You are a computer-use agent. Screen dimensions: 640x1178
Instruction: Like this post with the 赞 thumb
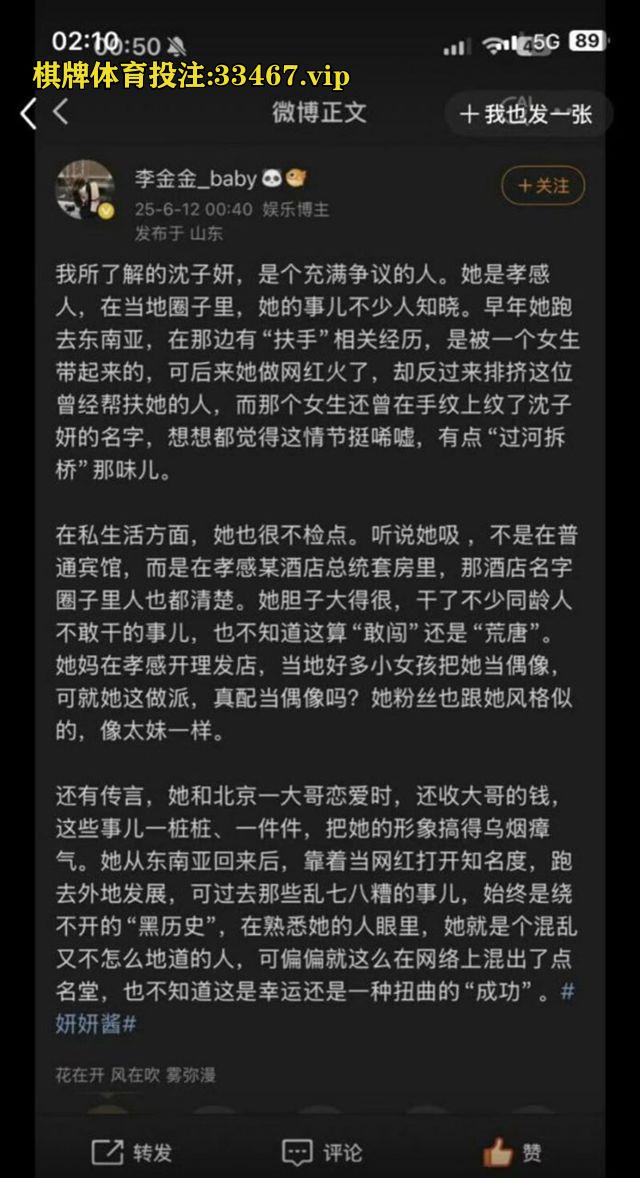(512, 1152)
